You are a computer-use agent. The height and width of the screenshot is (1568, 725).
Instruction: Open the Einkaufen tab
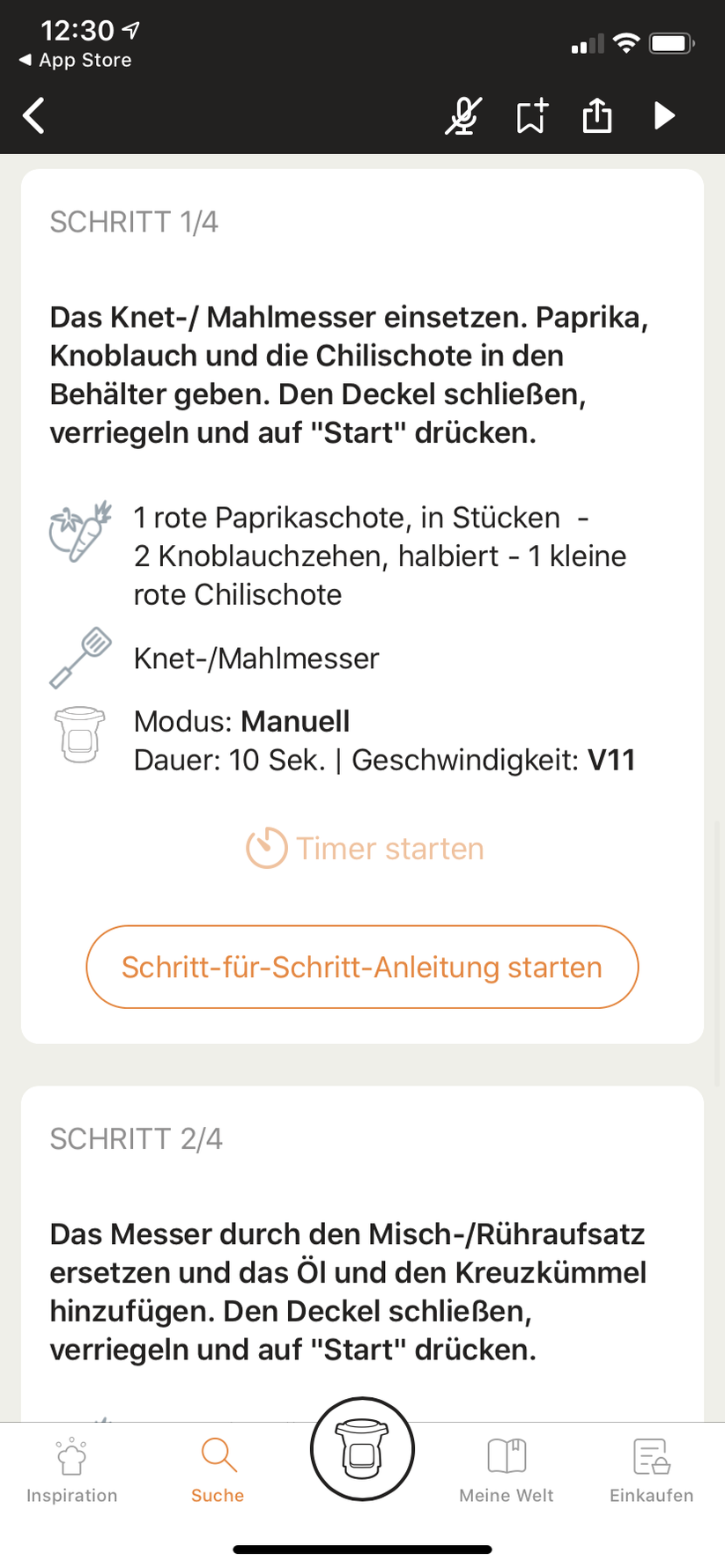(x=652, y=1470)
